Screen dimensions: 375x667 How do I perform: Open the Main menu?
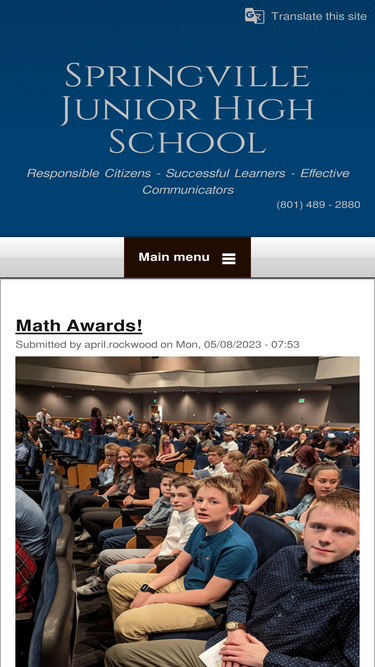coord(188,257)
